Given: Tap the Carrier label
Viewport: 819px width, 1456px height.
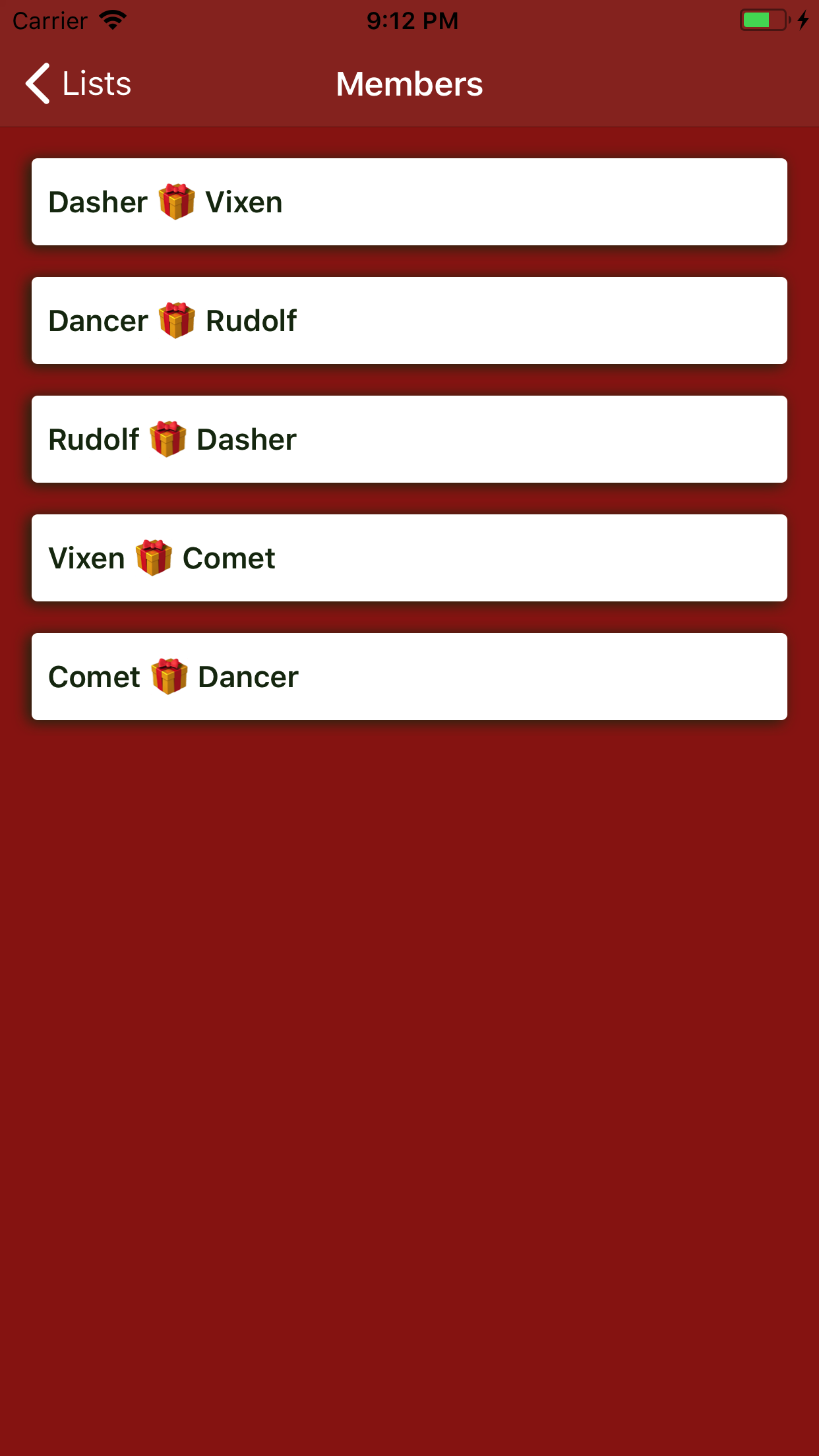Looking at the screenshot, I should point(49,20).
